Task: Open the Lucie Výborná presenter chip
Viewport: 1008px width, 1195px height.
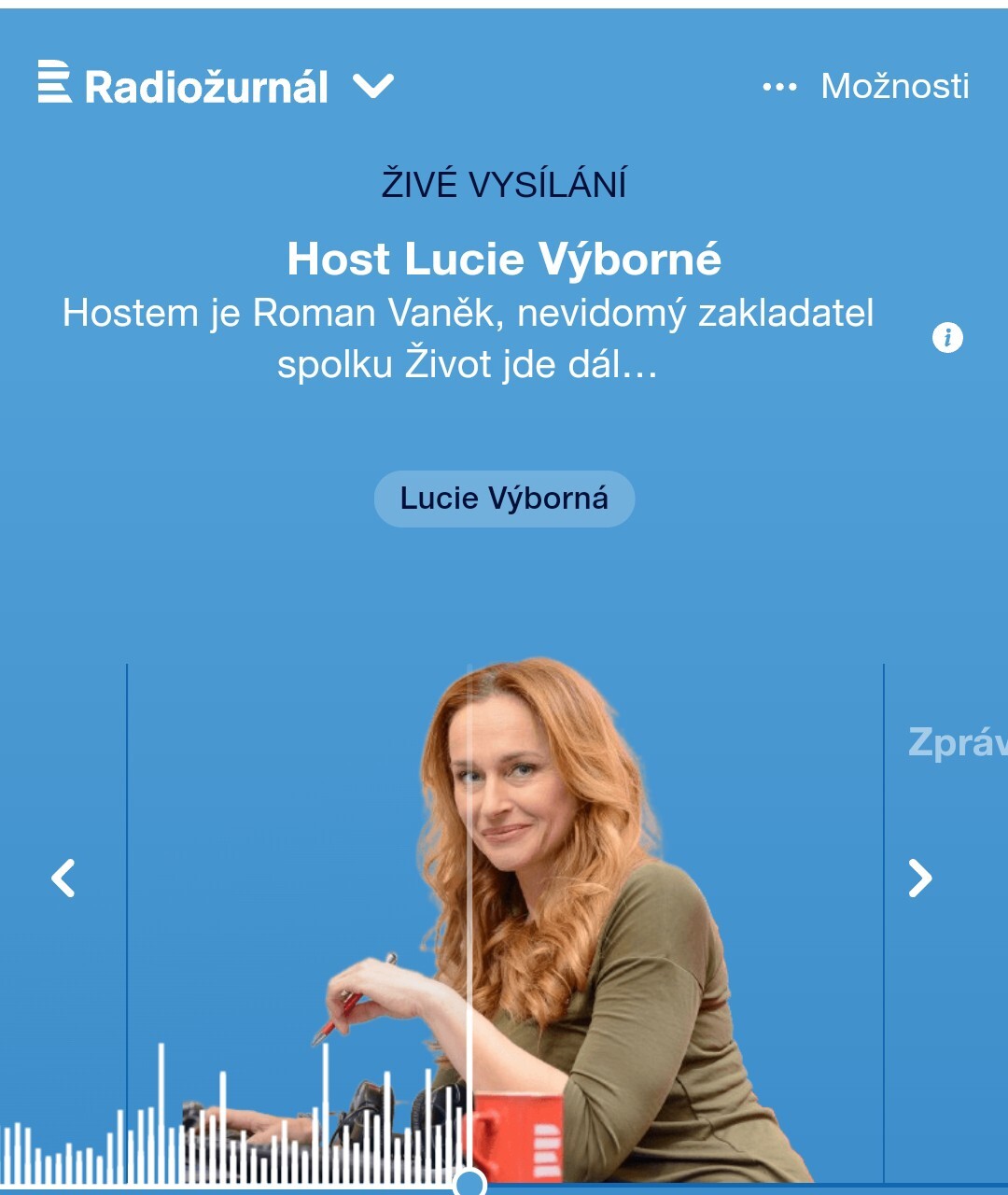Action: 504,499
